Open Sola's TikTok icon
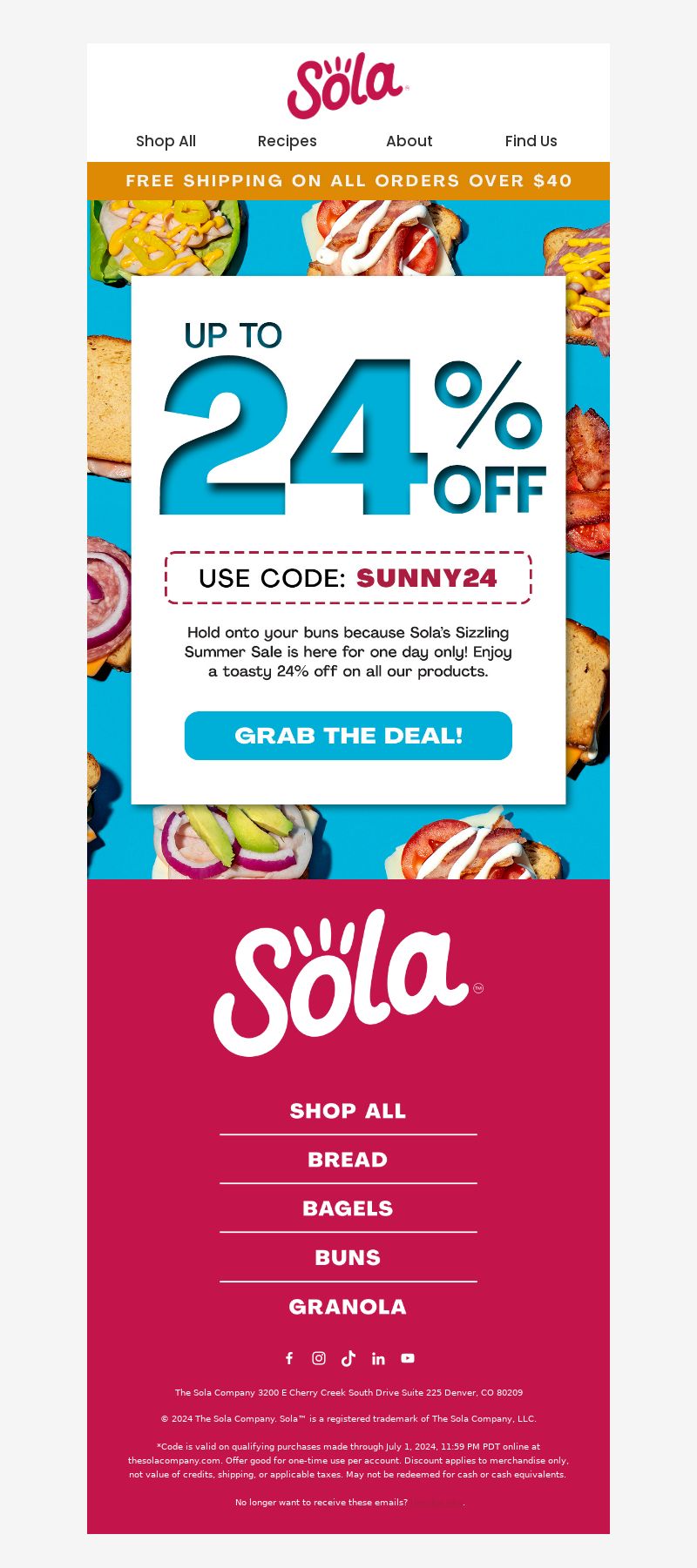The height and width of the screenshot is (1568, 697). pyautogui.click(x=348, y=1358)
